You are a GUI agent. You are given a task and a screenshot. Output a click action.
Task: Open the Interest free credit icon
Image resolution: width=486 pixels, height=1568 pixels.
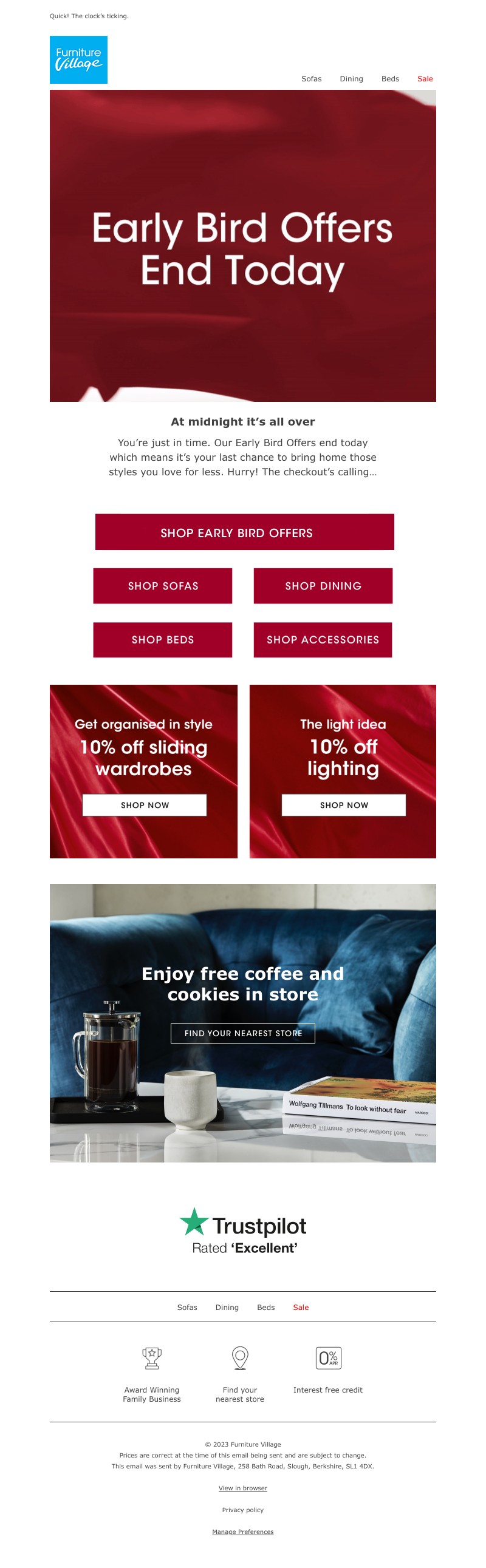click(x=327, y=1358)
